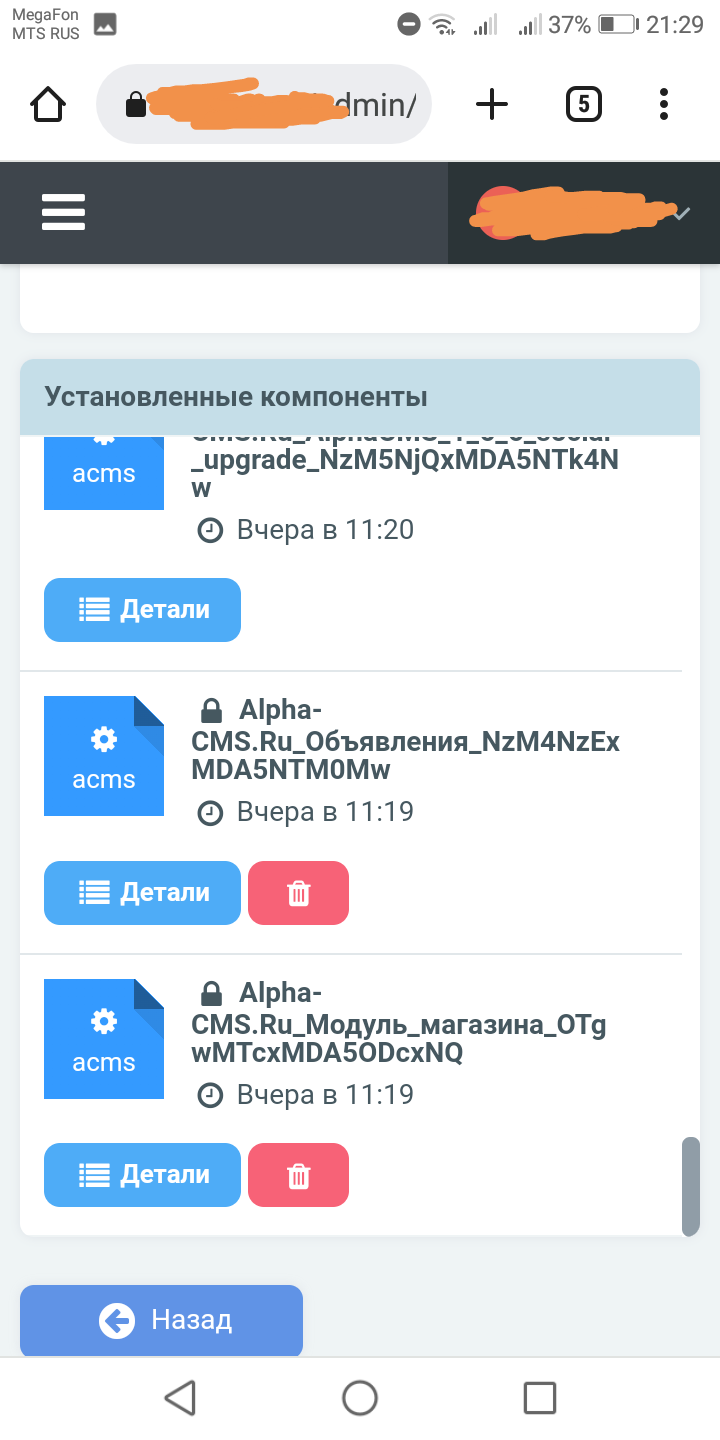The width and height of the screenshot is (720, 1440).
Task: Delete the Alpha-CMS.Ru_Объявления component
Action: pos(298,893)
